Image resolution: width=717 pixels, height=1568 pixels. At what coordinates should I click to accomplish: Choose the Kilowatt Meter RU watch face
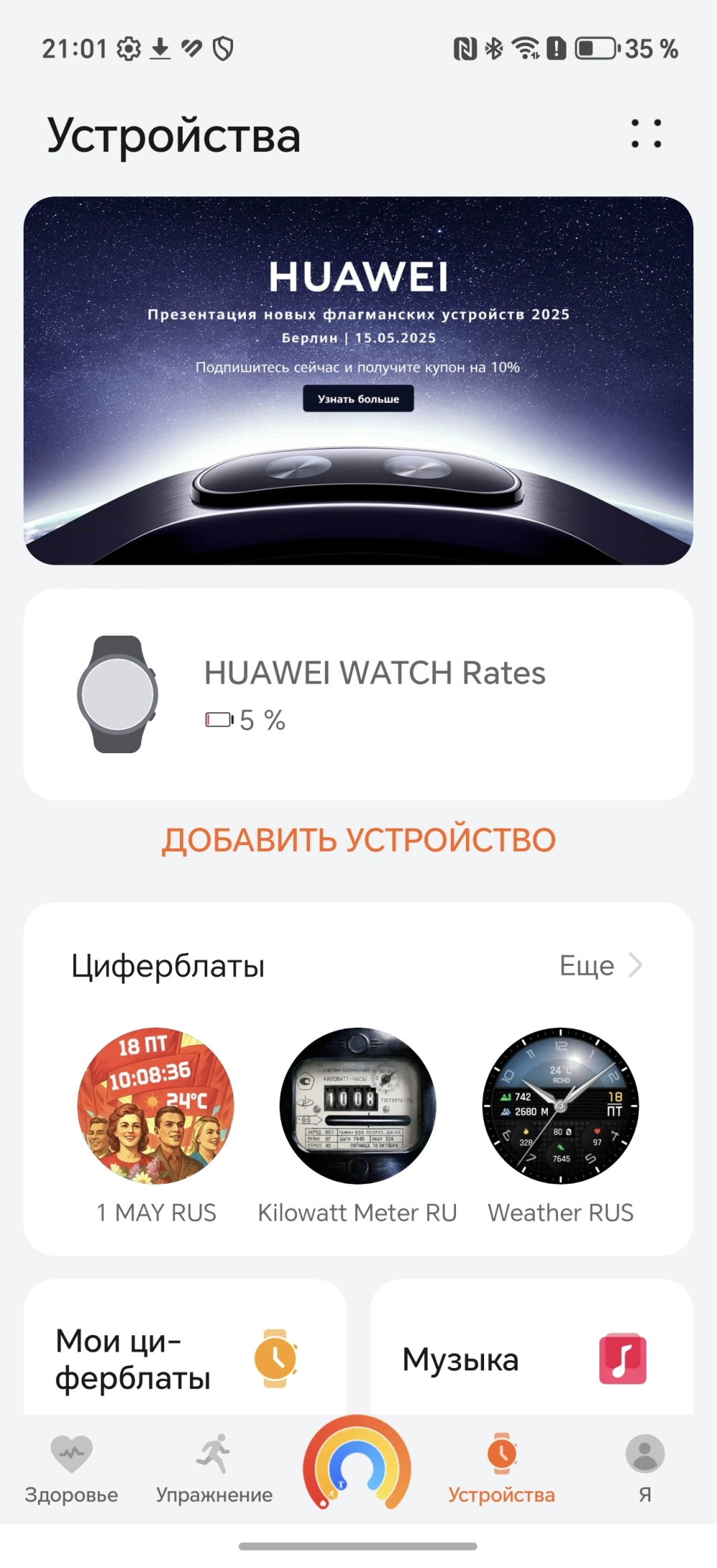(x=357, y=1106)
